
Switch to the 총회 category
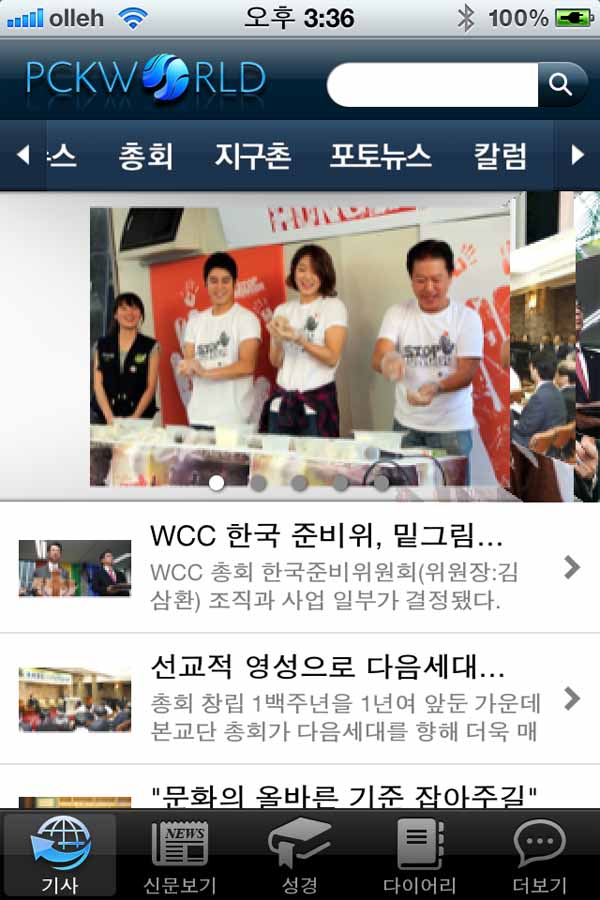click(145, 155)
